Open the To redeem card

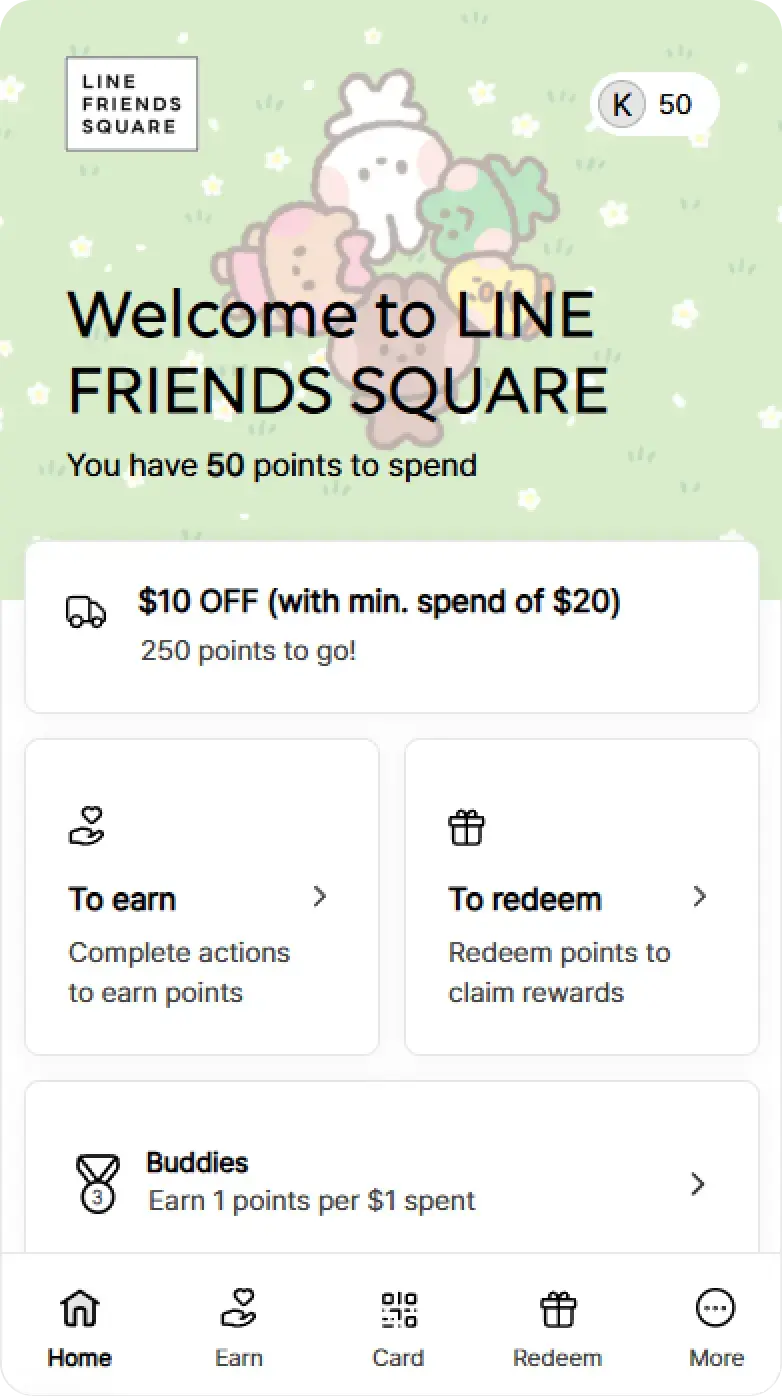[581, 897]
